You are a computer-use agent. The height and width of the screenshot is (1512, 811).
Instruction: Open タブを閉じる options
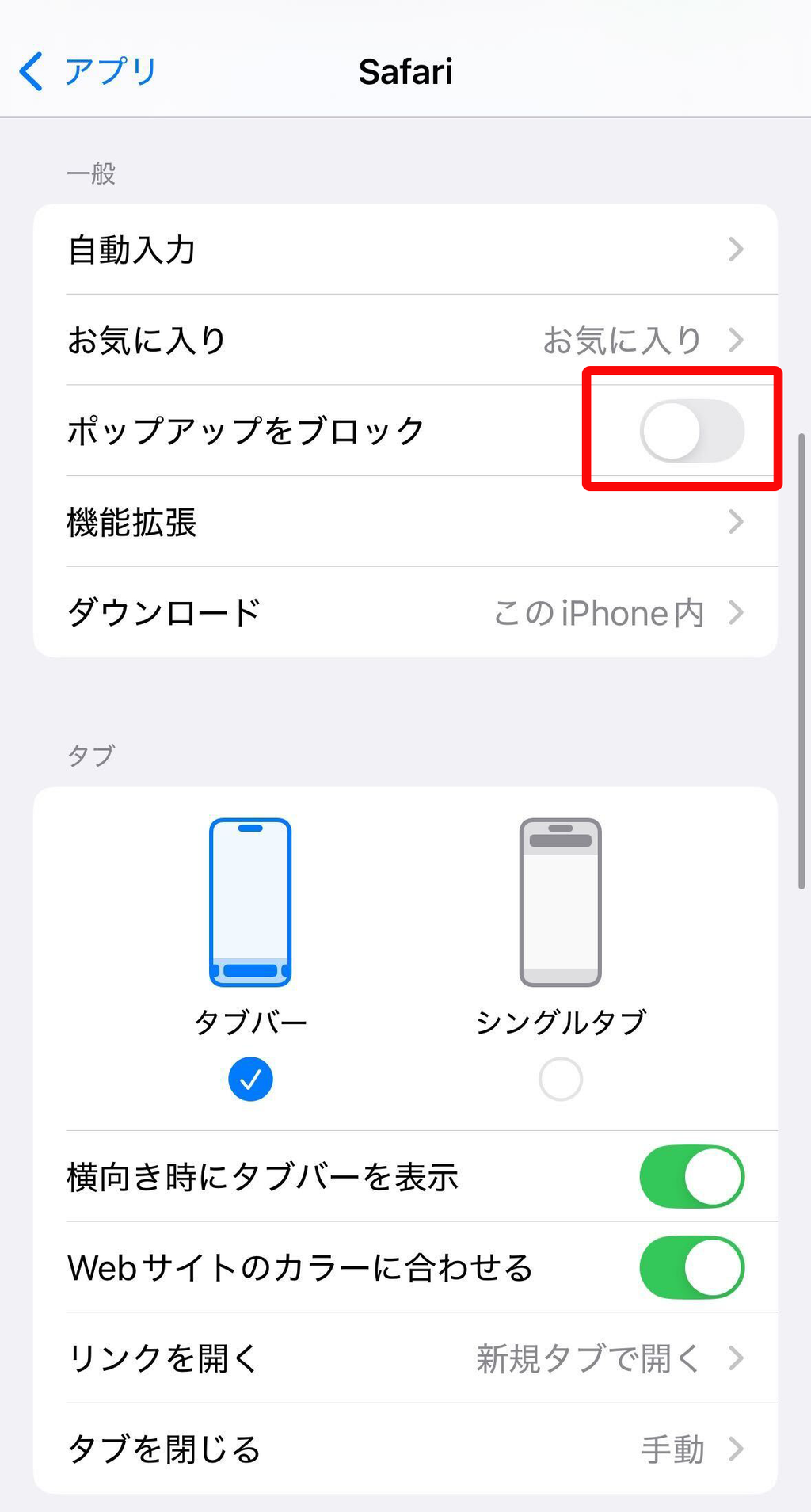point(405,1449)
